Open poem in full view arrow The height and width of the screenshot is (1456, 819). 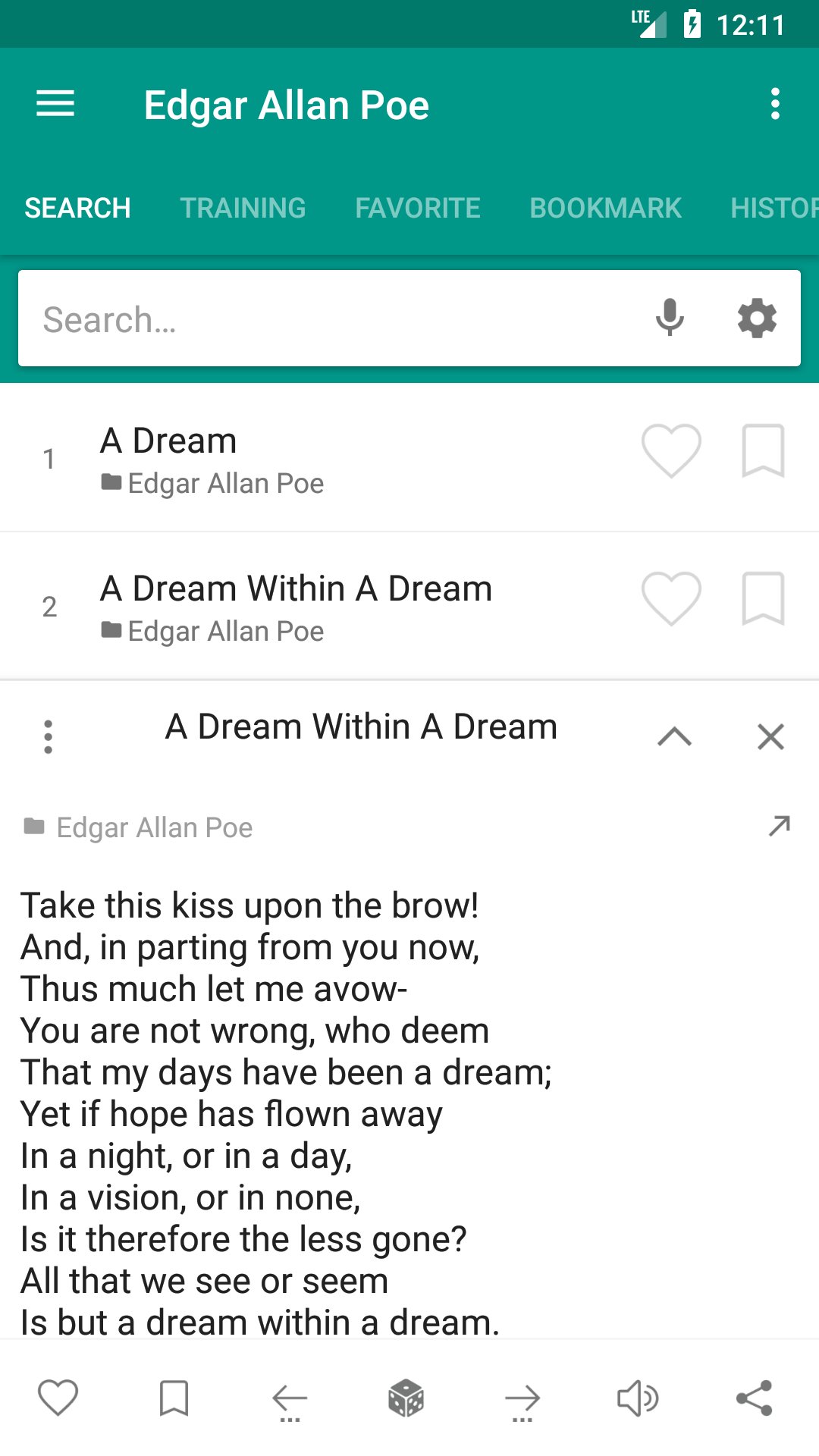click(x=779, y=826)
